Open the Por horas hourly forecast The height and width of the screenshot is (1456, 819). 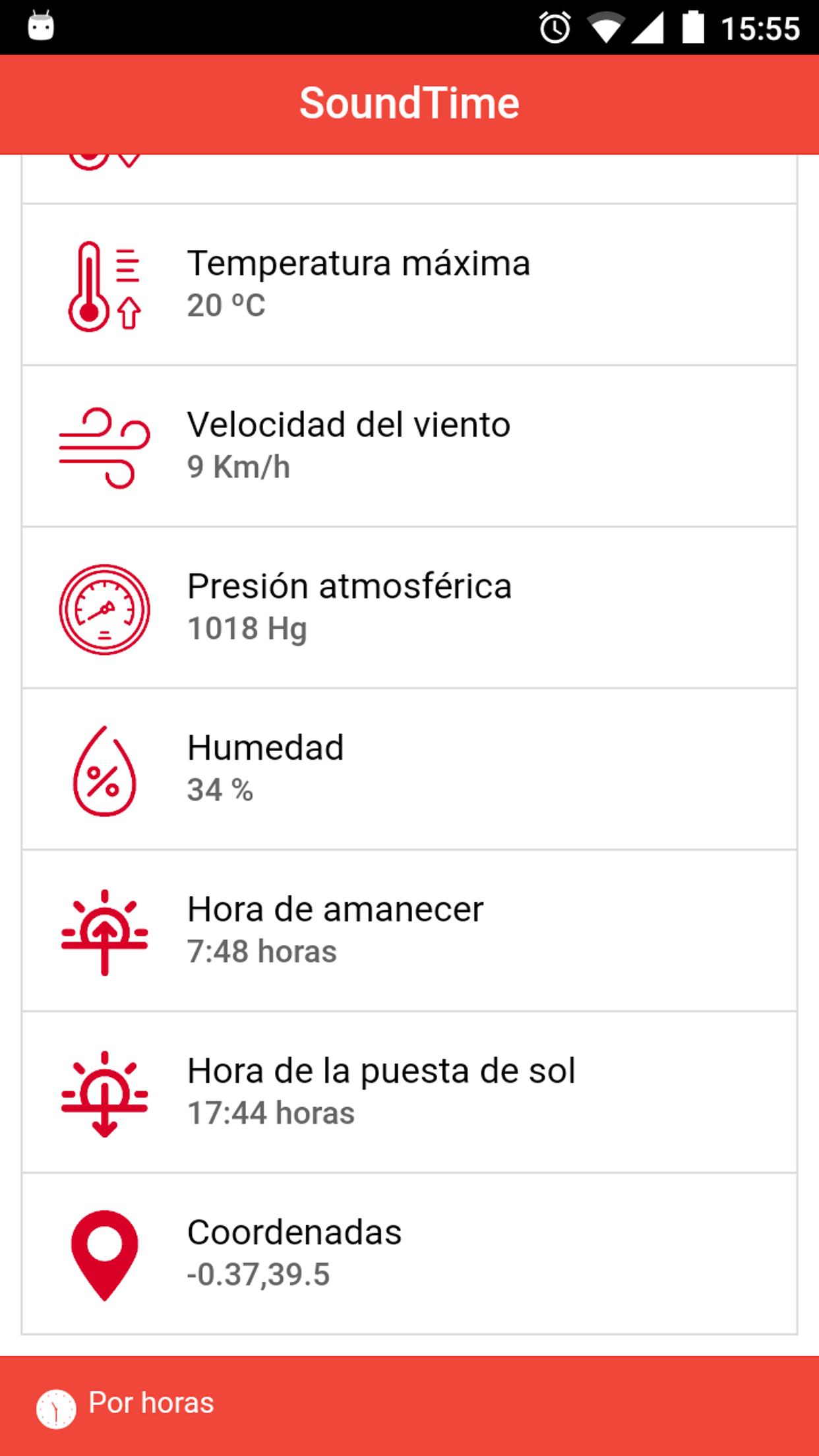click(125, 1406)
